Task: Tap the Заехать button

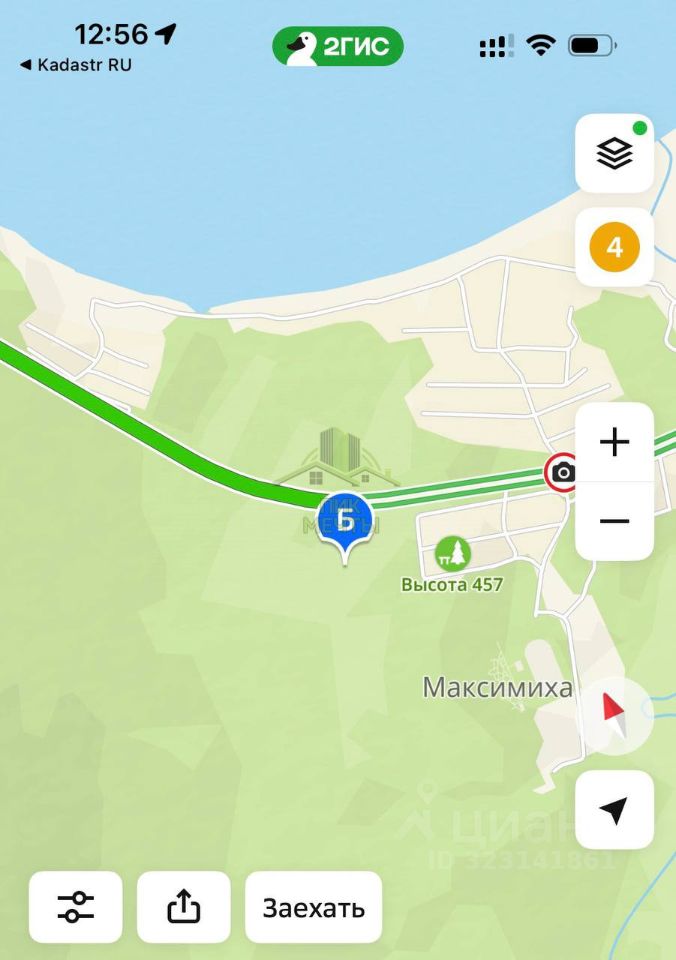Action: pyautogui.click(x=313, y=907)
